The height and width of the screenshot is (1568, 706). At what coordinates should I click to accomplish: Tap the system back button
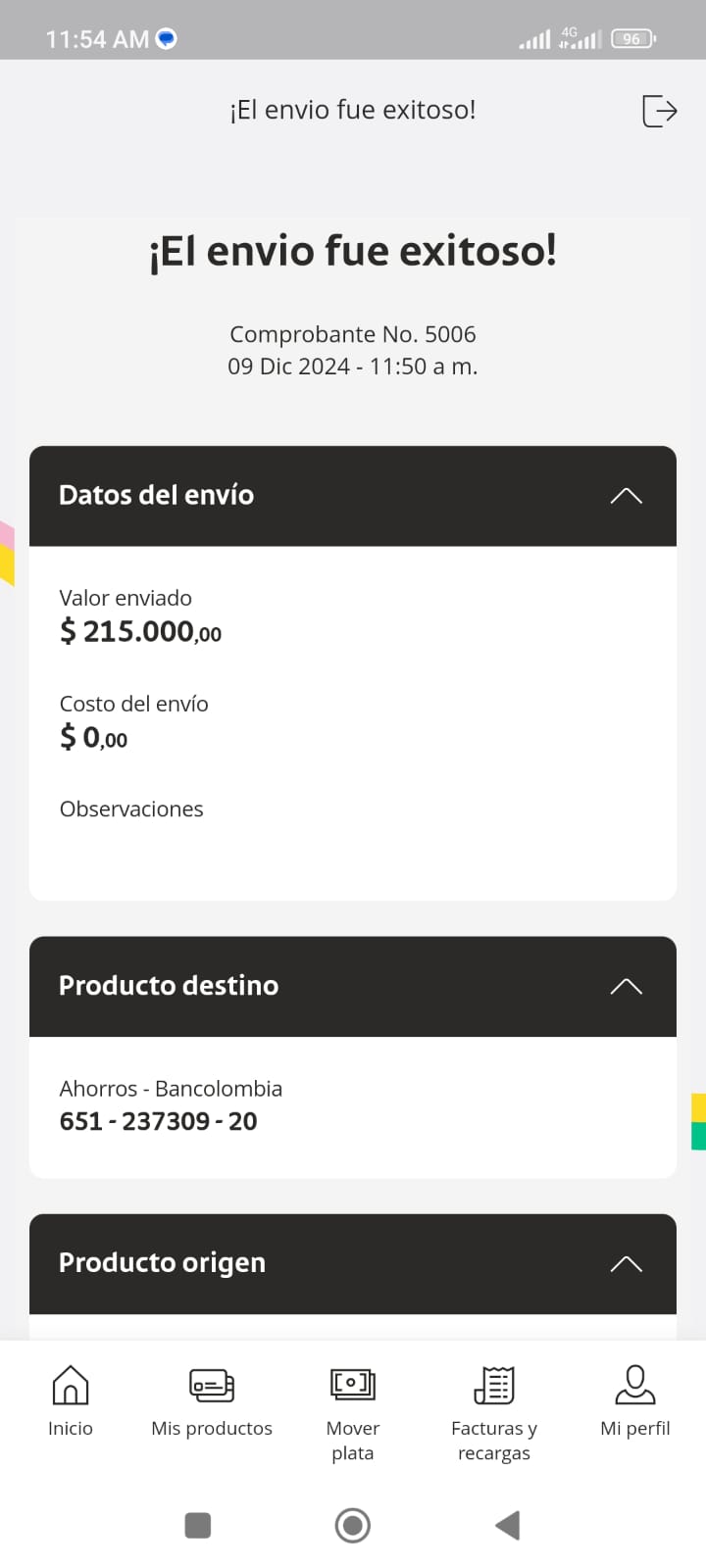(x=507, y=1525)
